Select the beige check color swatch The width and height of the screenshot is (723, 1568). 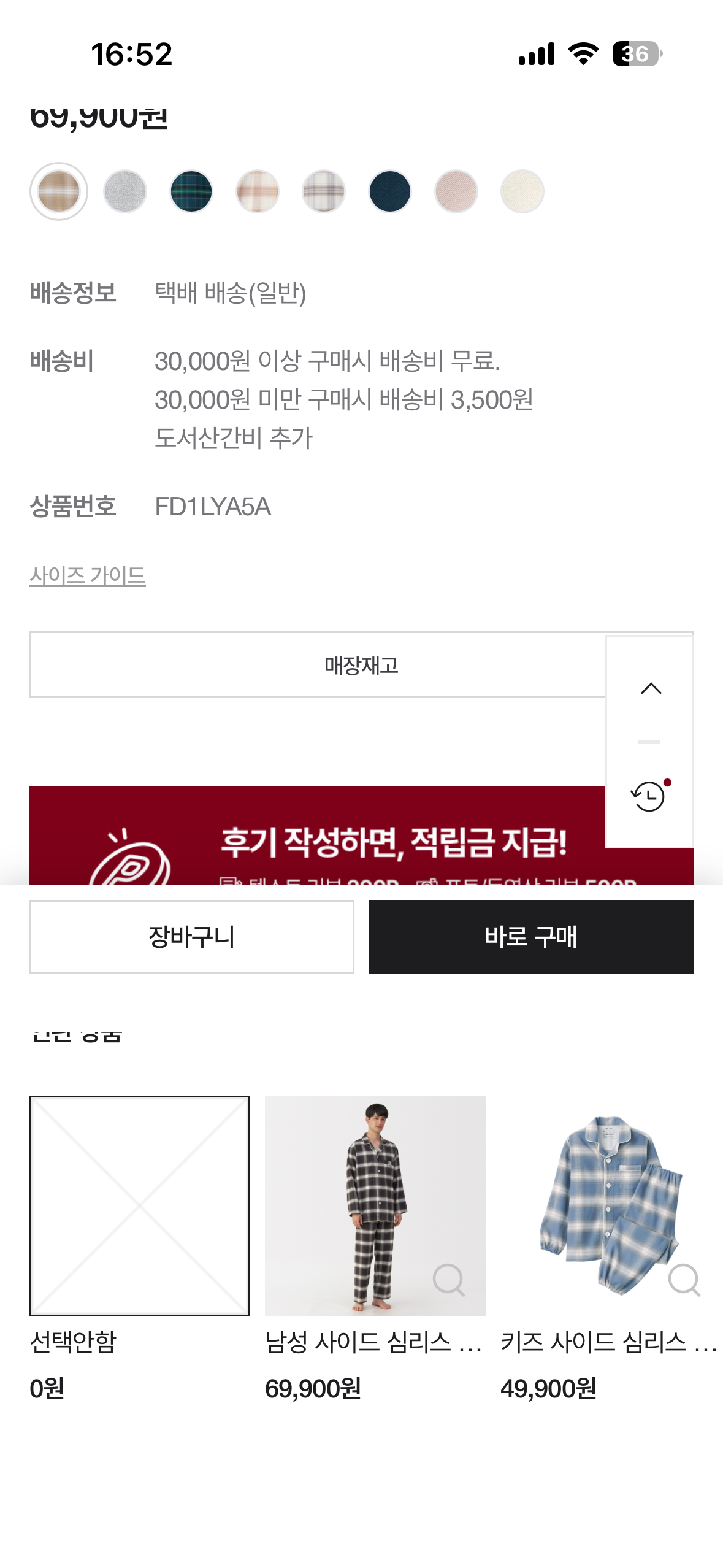point(59,191)
